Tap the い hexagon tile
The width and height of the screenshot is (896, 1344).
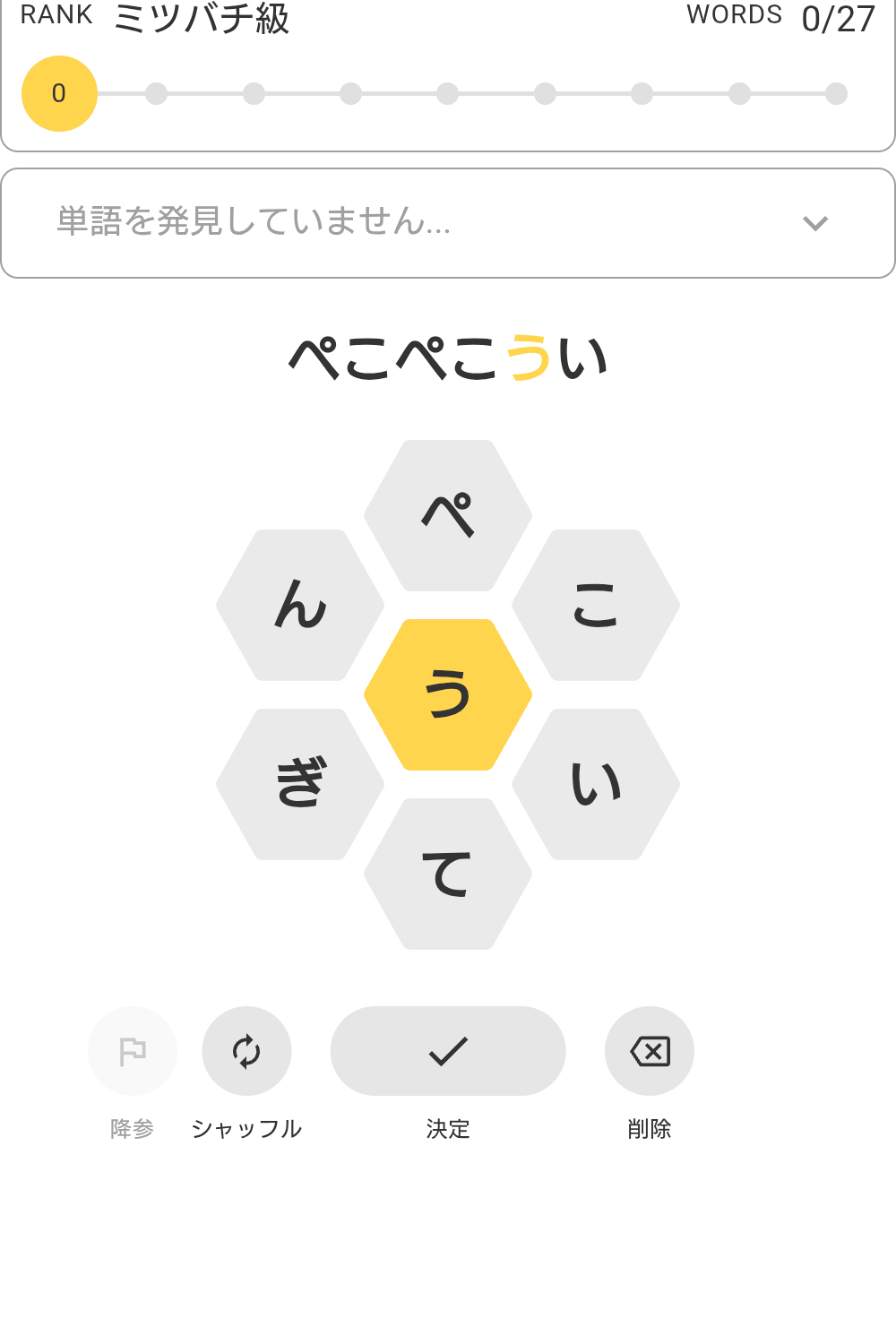pos(596,784)
